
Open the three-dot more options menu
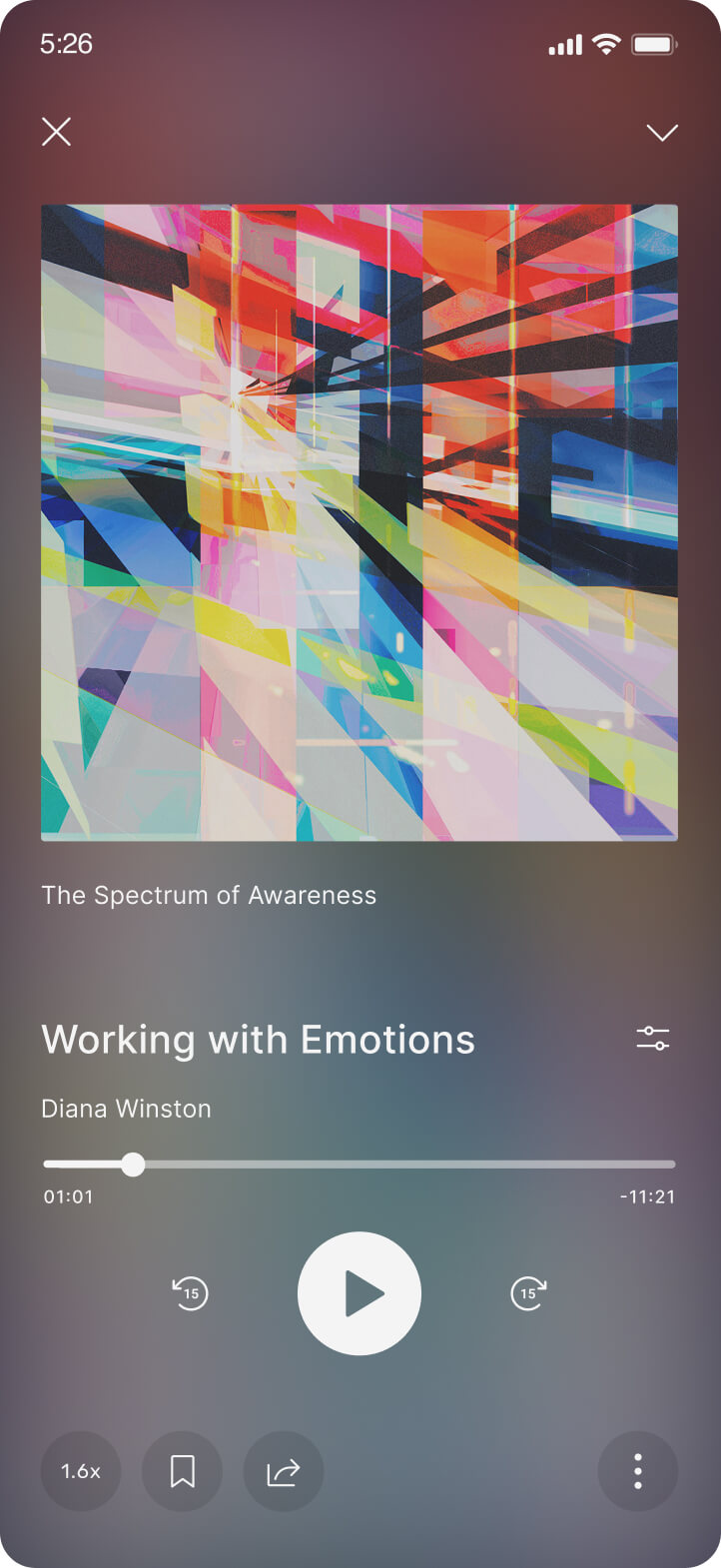637,1471
